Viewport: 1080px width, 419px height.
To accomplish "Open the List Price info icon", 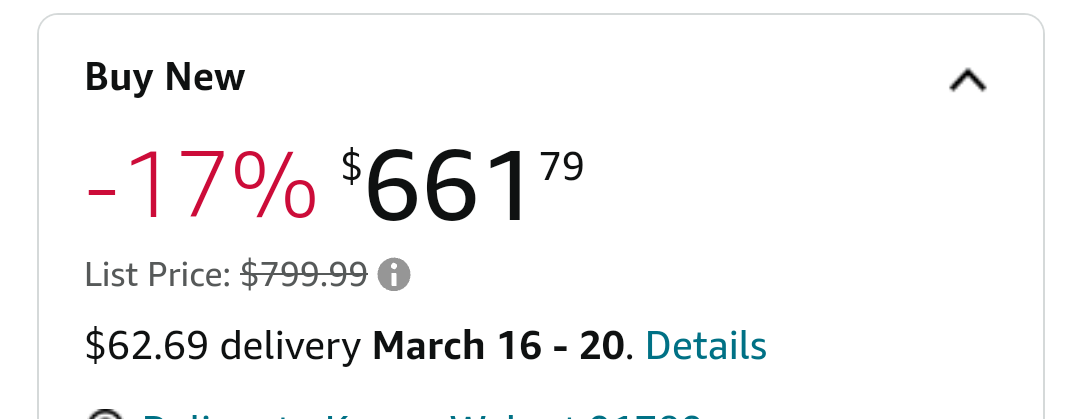I will [394, 273].
